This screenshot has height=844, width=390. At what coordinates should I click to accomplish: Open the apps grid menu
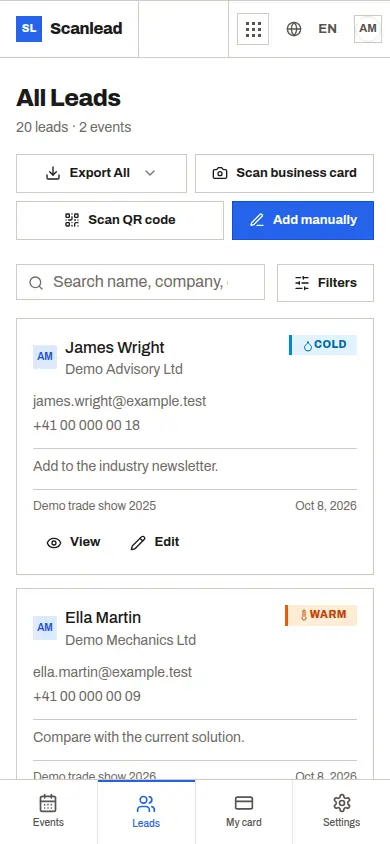click(x=253, y=29)
